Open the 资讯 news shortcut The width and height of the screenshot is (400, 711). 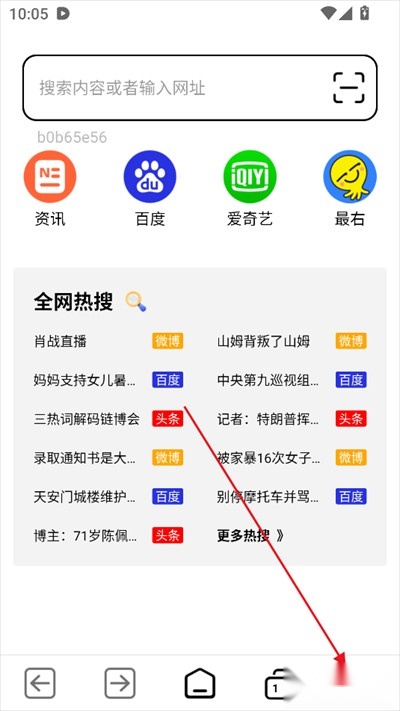[x=50, y=189]
